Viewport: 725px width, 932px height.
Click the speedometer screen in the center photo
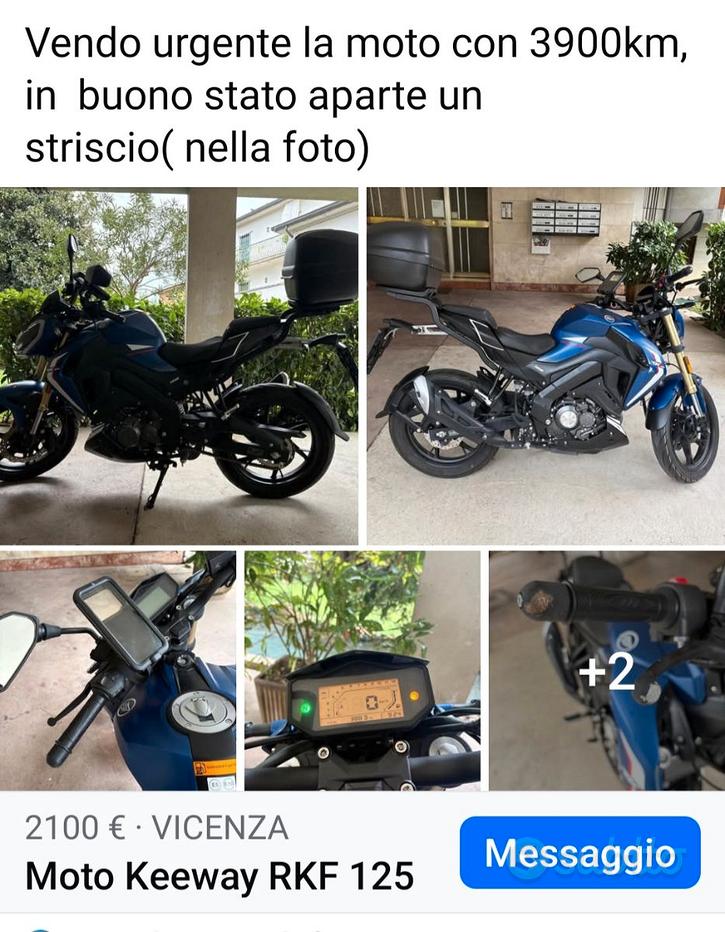[362, 700]
